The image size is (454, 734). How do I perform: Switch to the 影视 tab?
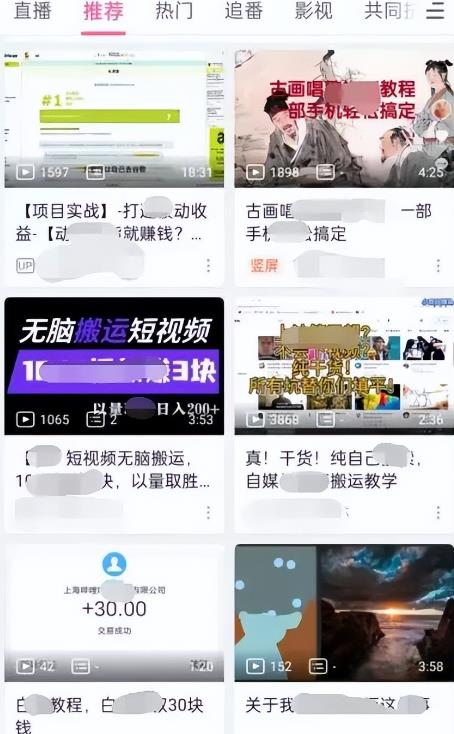coord(314,11)
